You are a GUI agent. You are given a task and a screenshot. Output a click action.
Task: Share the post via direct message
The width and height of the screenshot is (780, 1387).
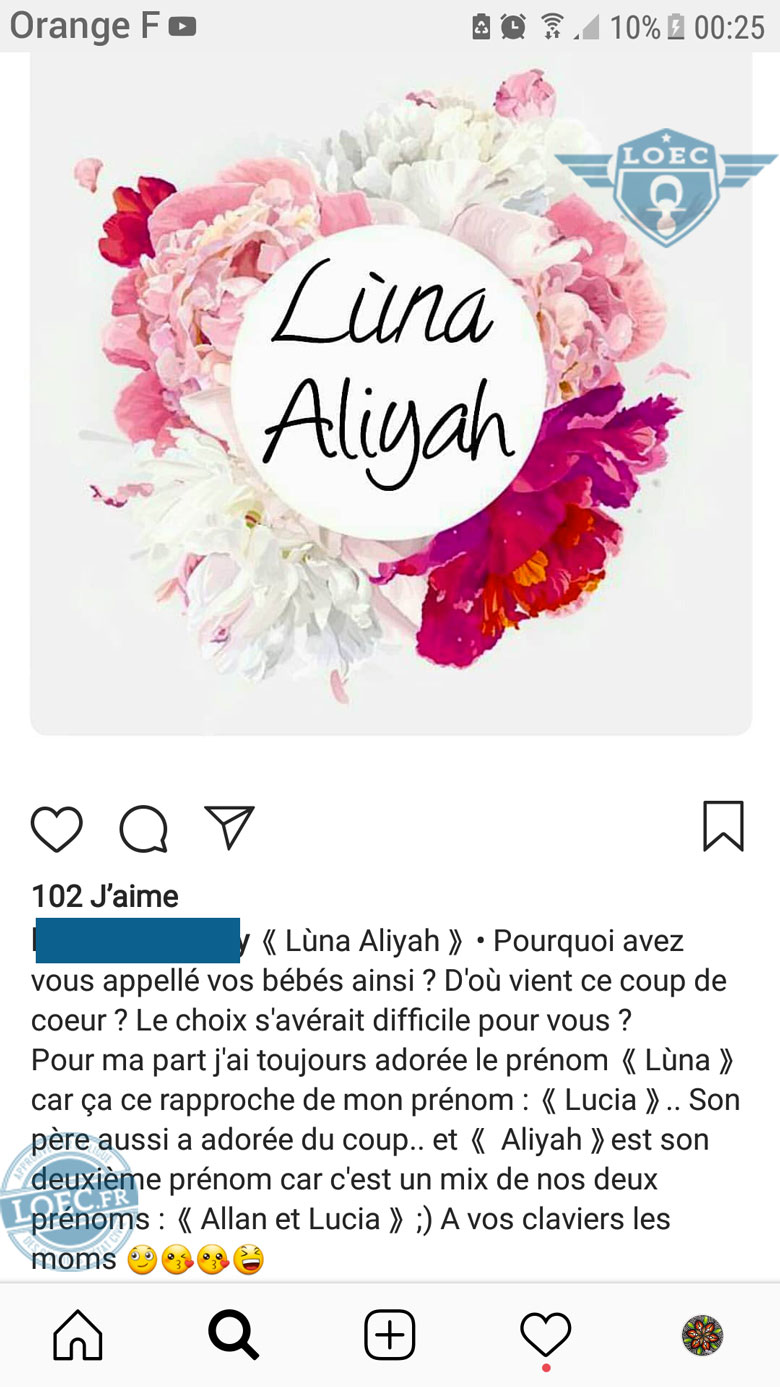229,828
